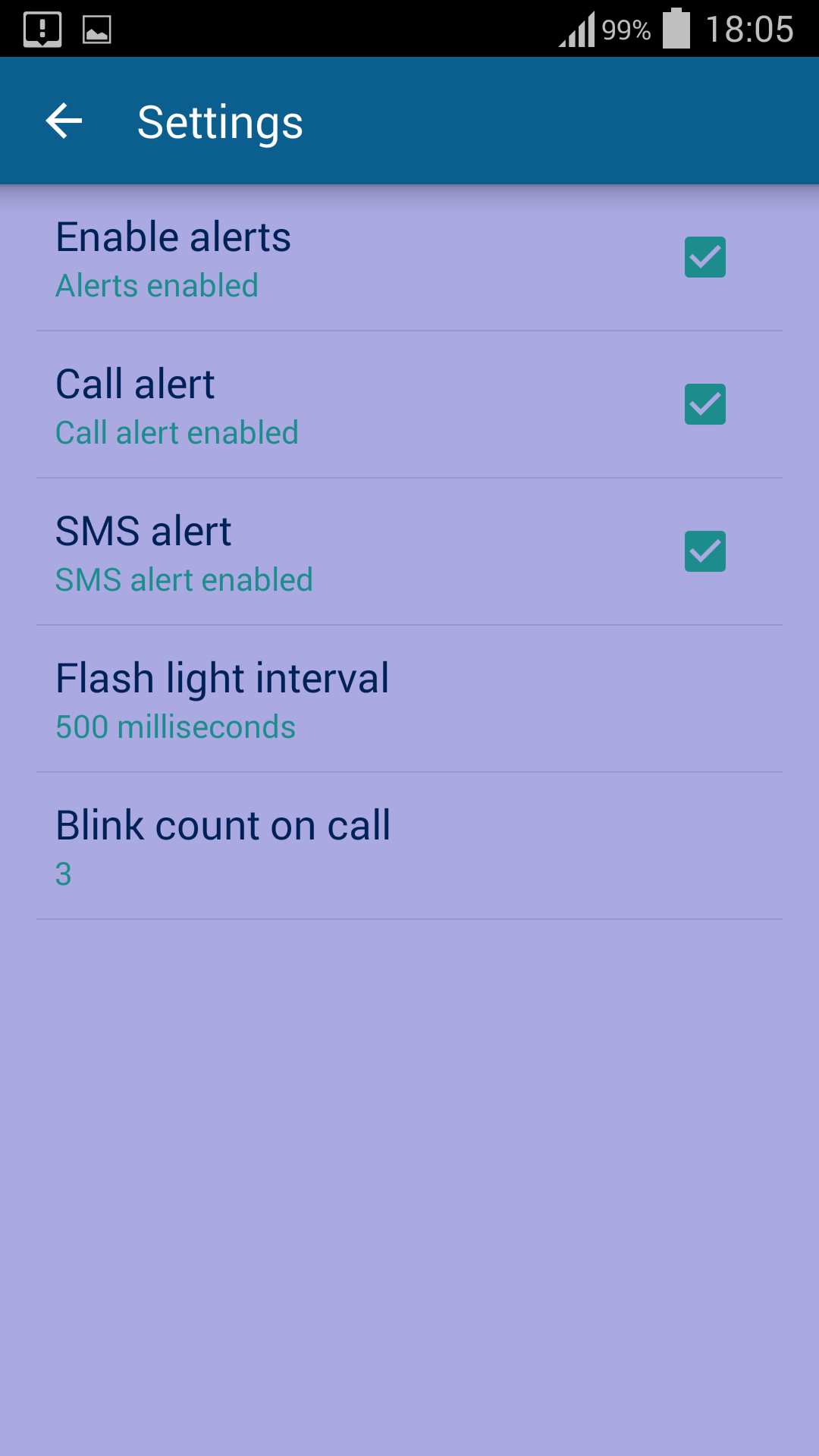
Task: Uncheck the Call alert option
Action: (x=704, y=404)
